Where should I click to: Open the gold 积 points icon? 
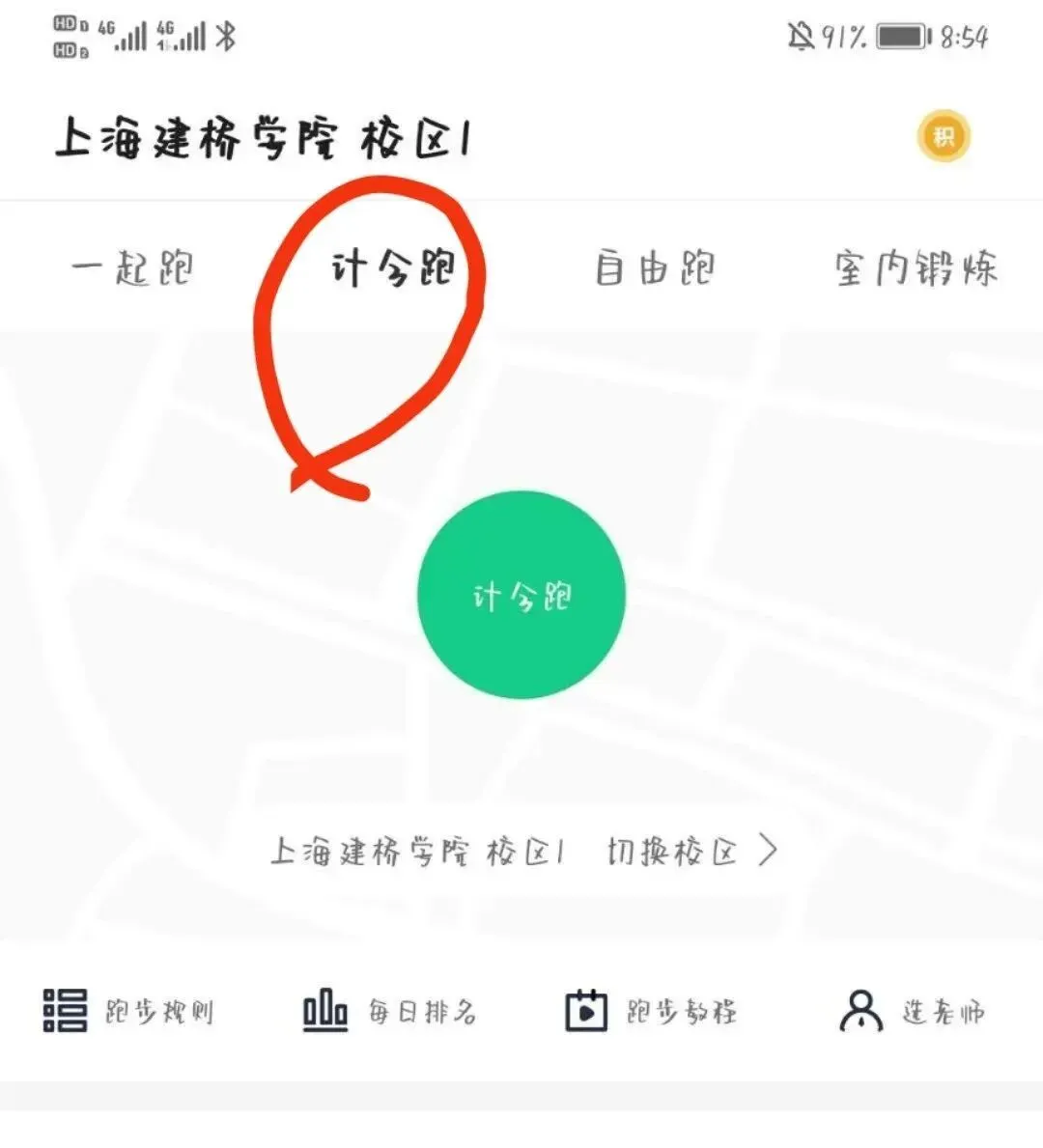pos(944,136)
